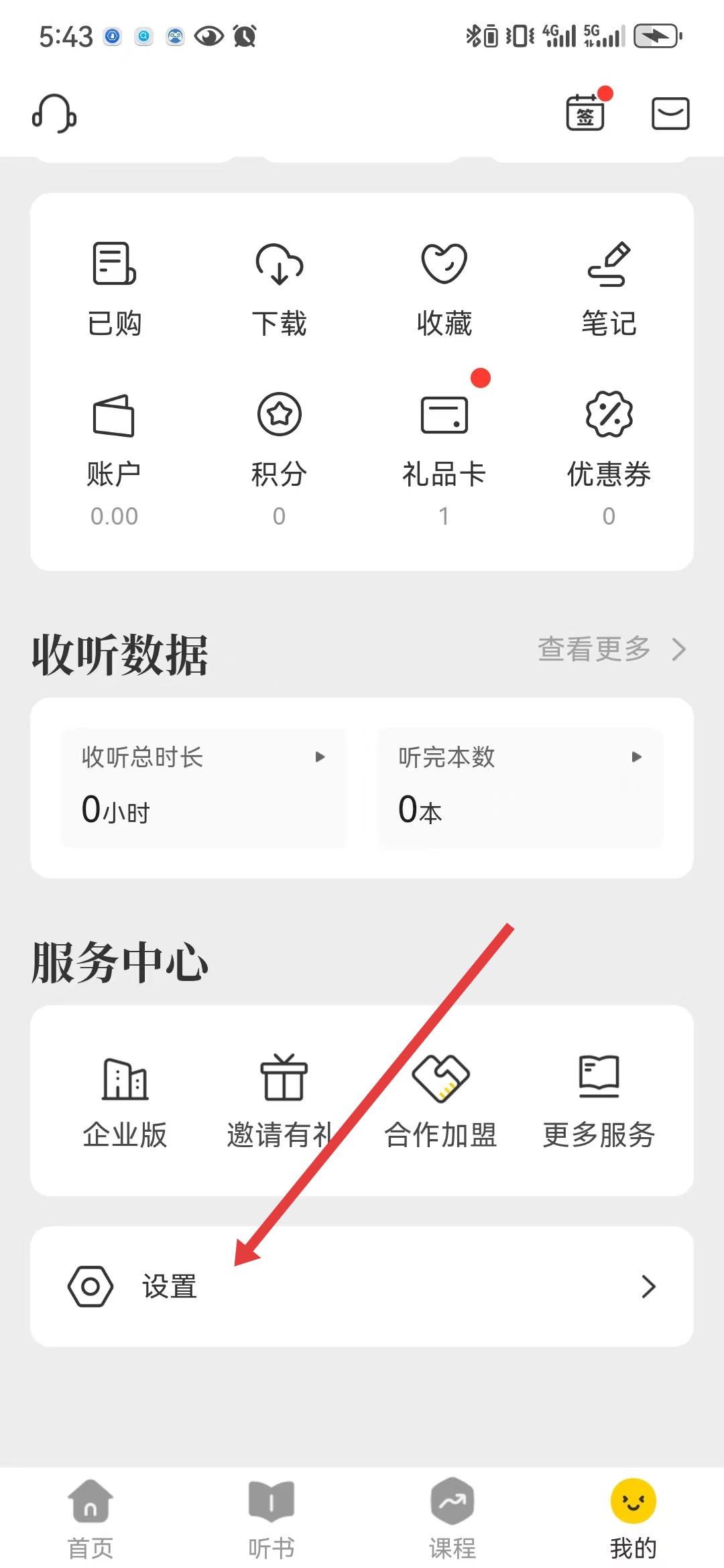Screen dimensions: 724x1568
Task: Open 笔记 notes
Action: [x=609, y=289]
